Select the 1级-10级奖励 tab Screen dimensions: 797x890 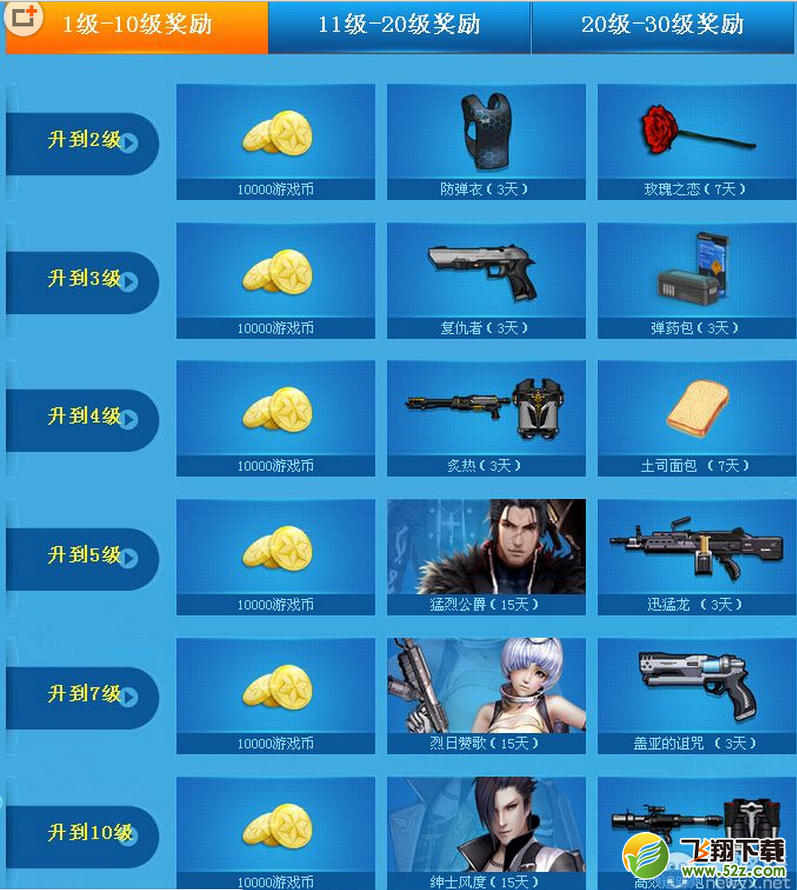[137, 25]
